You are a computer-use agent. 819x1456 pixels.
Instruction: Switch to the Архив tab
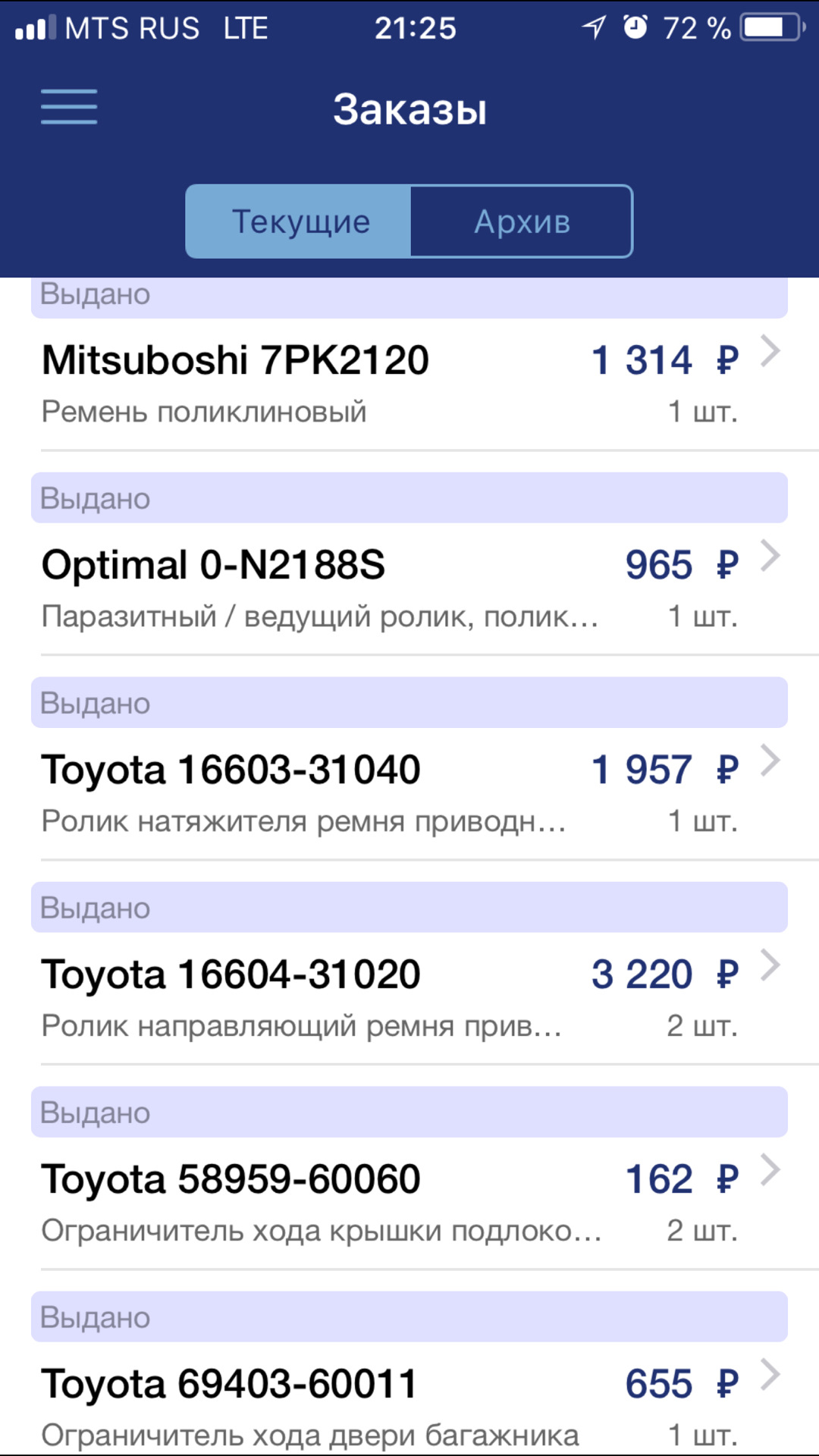[x=522, y=221]
